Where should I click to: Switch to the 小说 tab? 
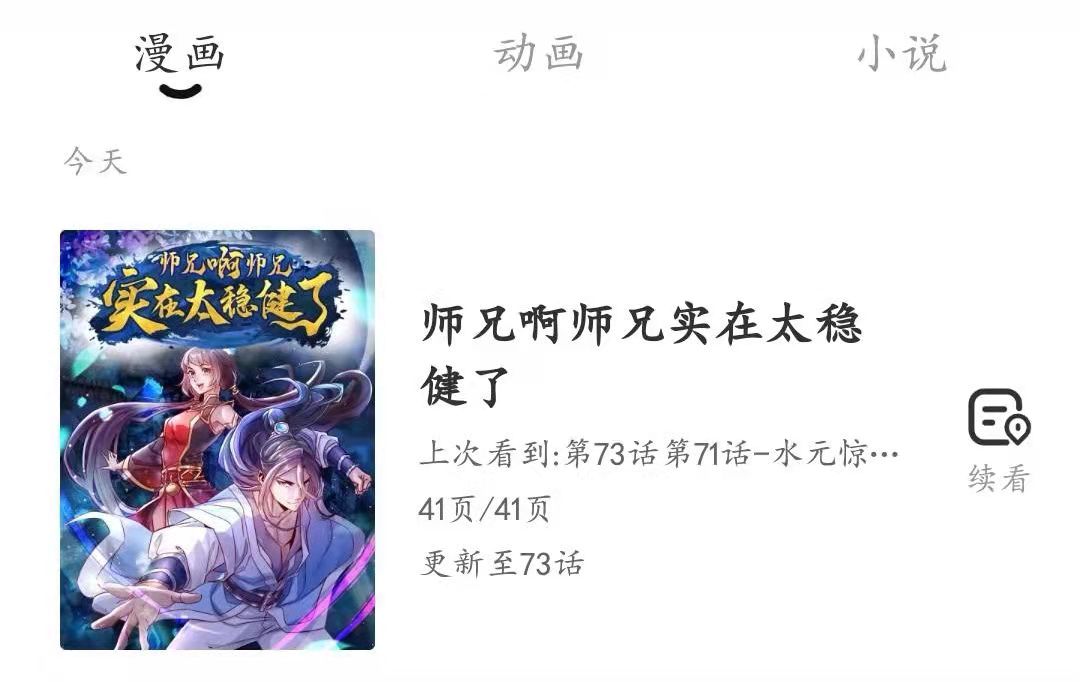(901, 54)
